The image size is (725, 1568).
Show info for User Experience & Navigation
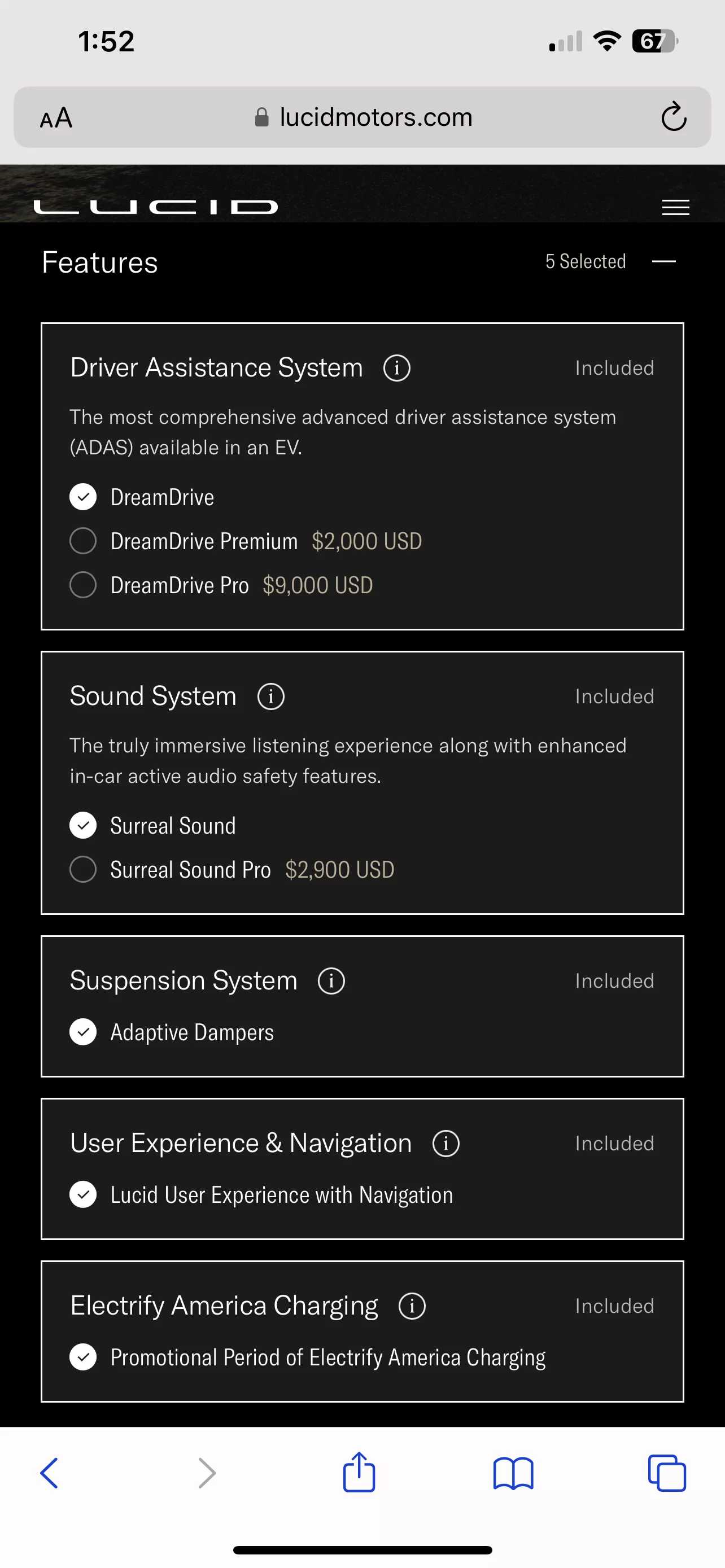[446, 1143]
